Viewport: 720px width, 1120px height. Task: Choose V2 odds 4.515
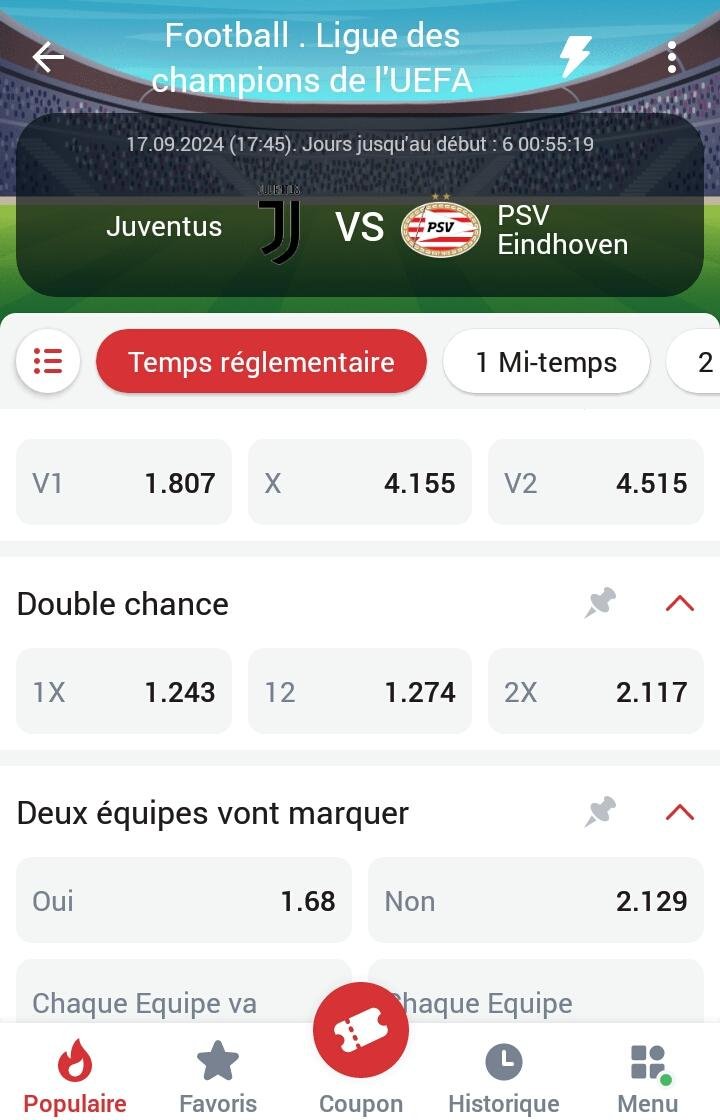pos(595,483)
